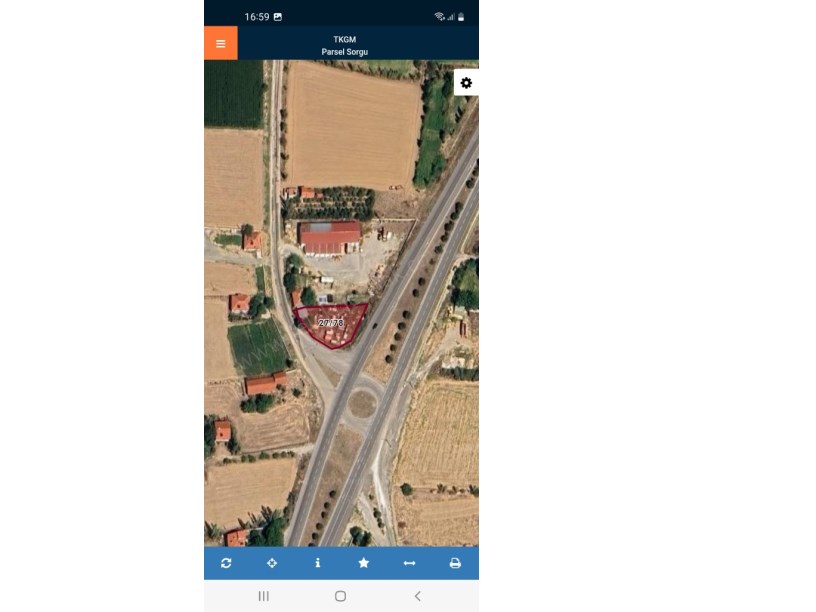Screen dimensions: 816x612
Task: Open the hamburger menu
Action: pyautogui.click(x=220, y=43)
